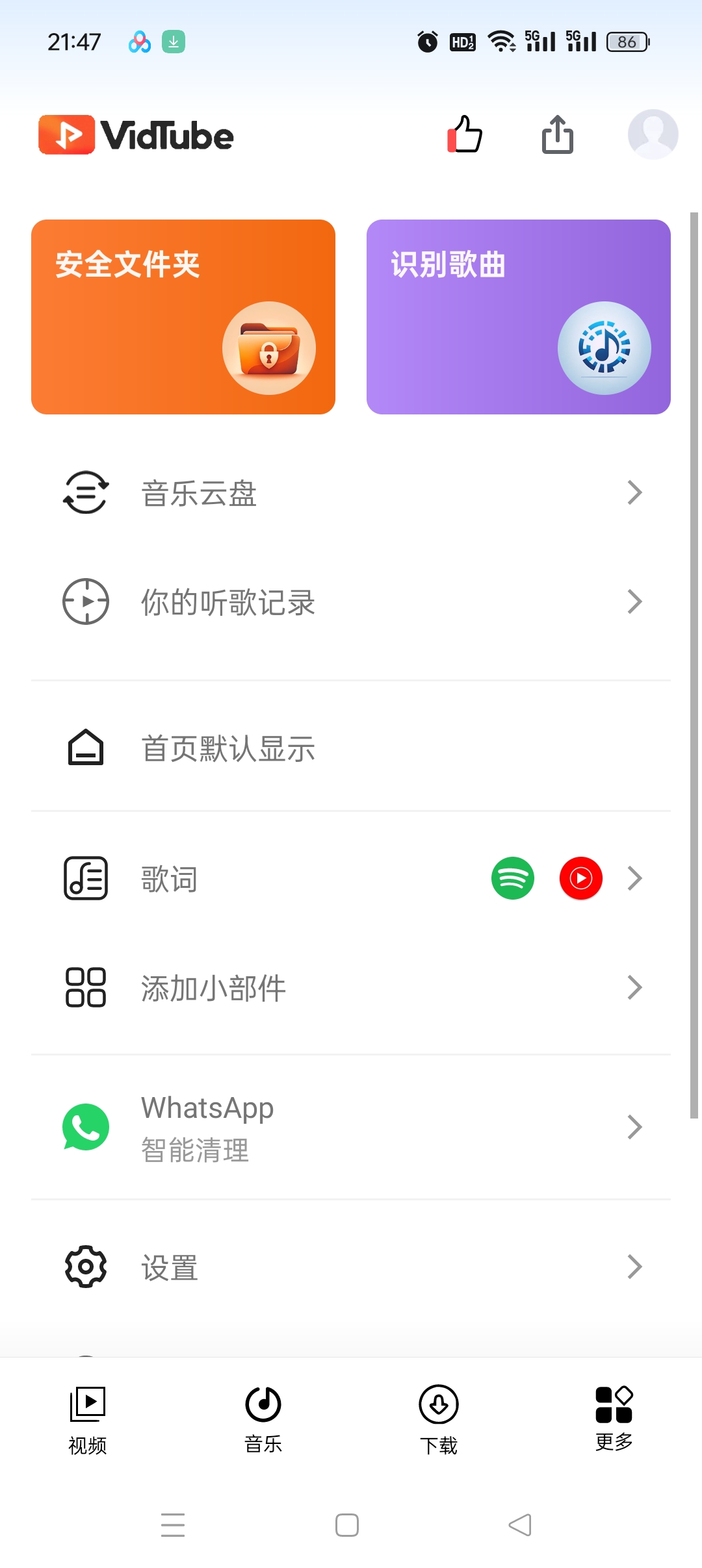This screenshot has width=702, height=1568.
Task: Expand the 添加小部件 widgets row
Action: 634,987
